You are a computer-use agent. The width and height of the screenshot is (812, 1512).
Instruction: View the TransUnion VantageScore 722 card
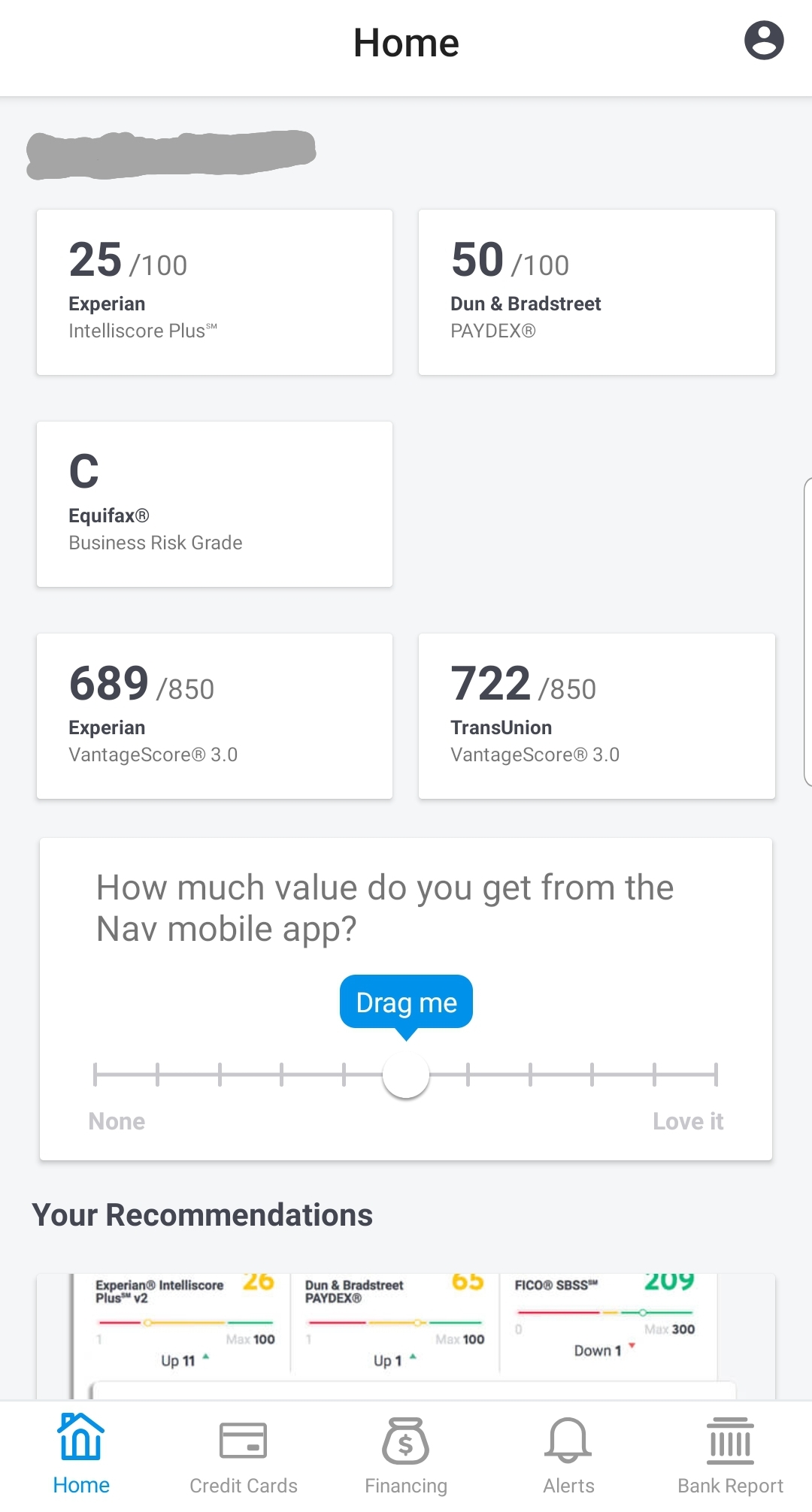point(596,715)
